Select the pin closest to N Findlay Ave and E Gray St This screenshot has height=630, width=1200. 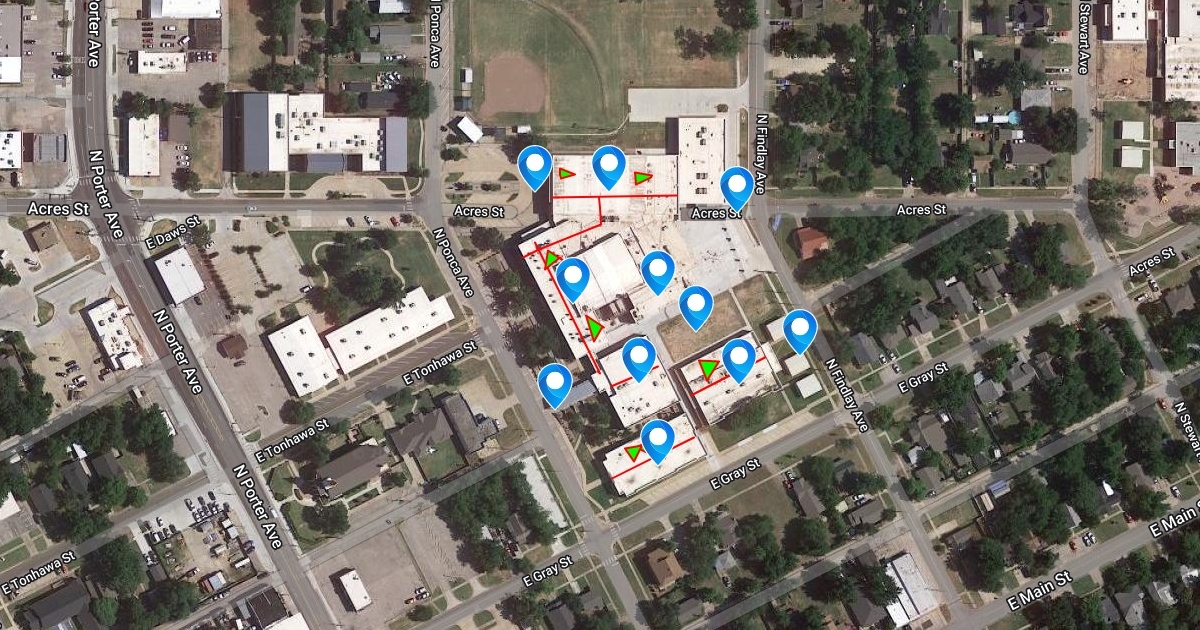coord(800,331)
